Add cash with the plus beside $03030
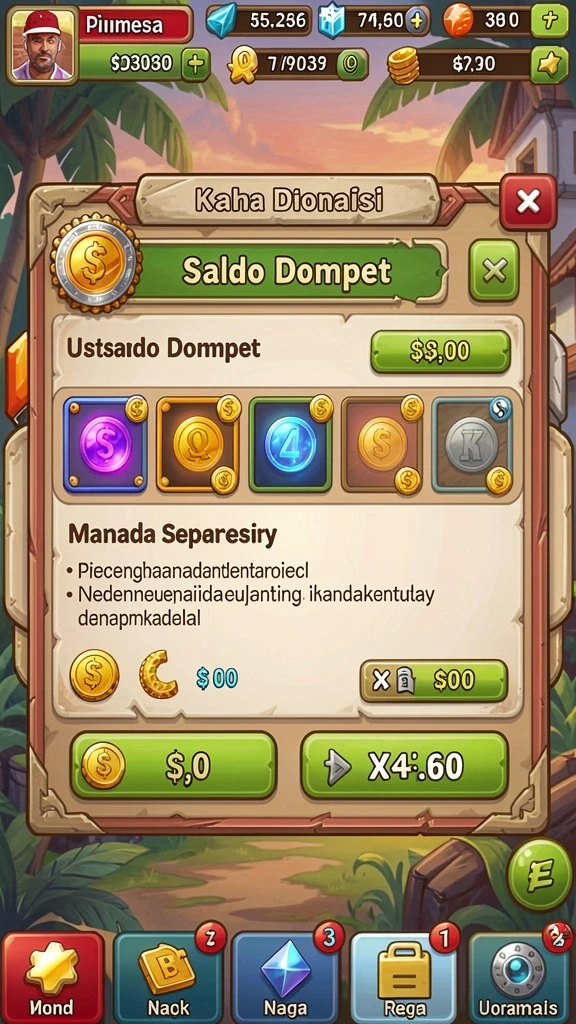The width and height of the screenshot is (576, 1024). 195,64
